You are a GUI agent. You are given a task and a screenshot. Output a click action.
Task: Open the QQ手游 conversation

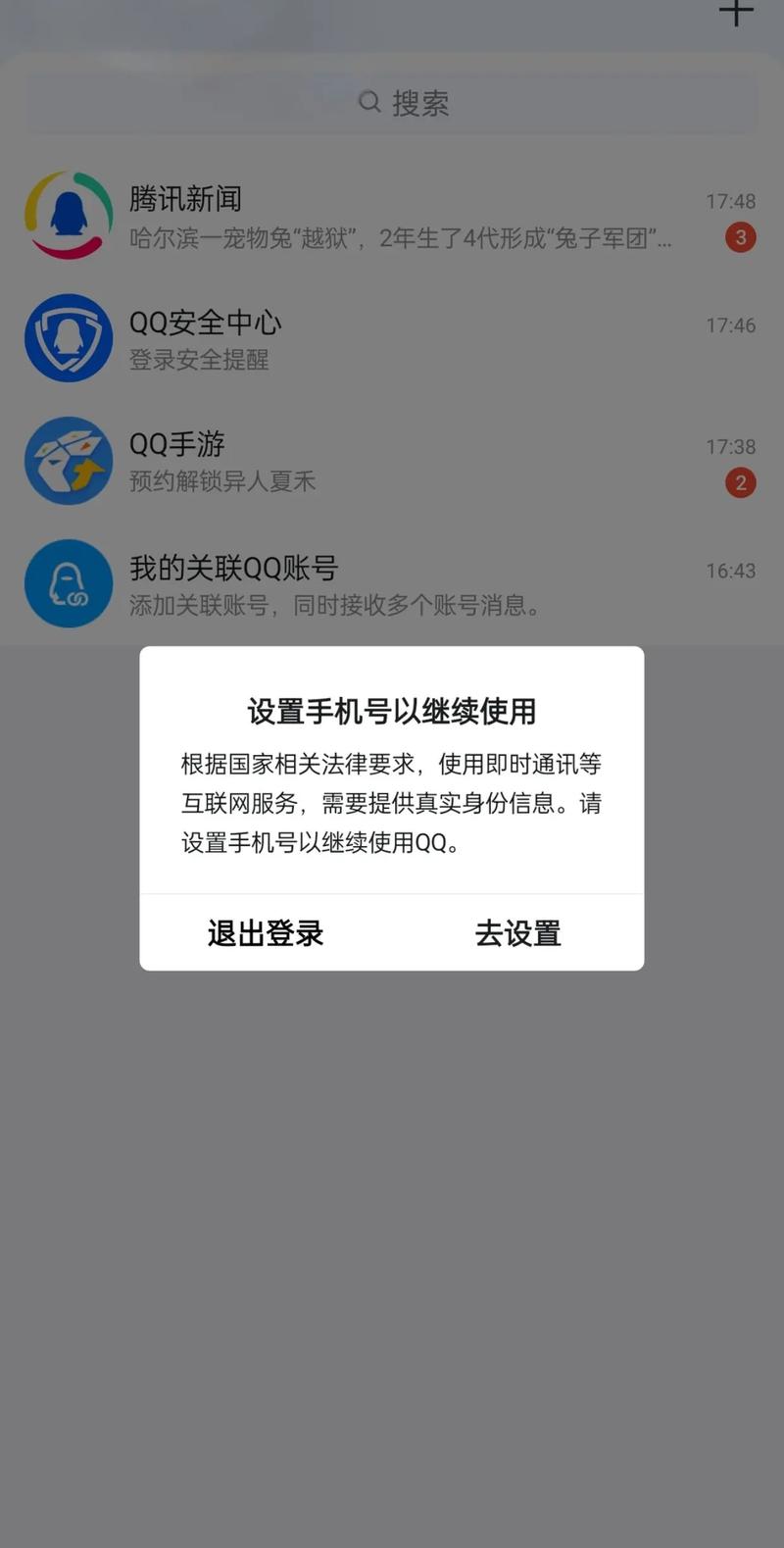392,461
